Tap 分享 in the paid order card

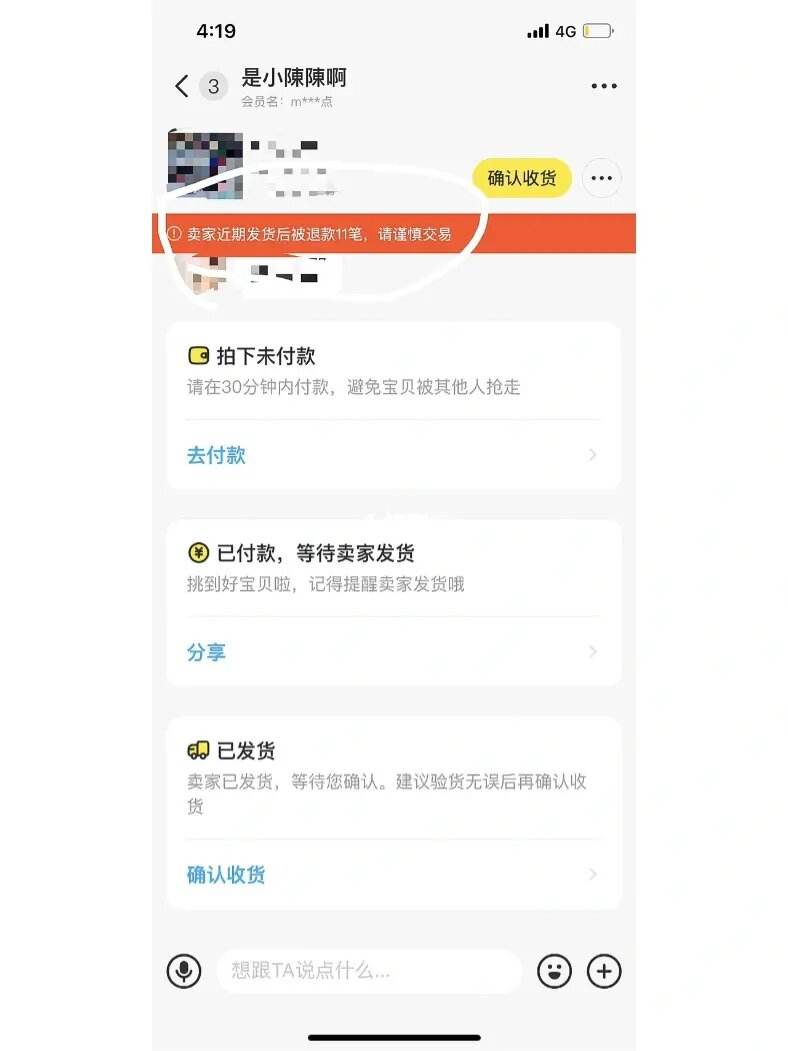pyautogui.click(x=207, y=652)
